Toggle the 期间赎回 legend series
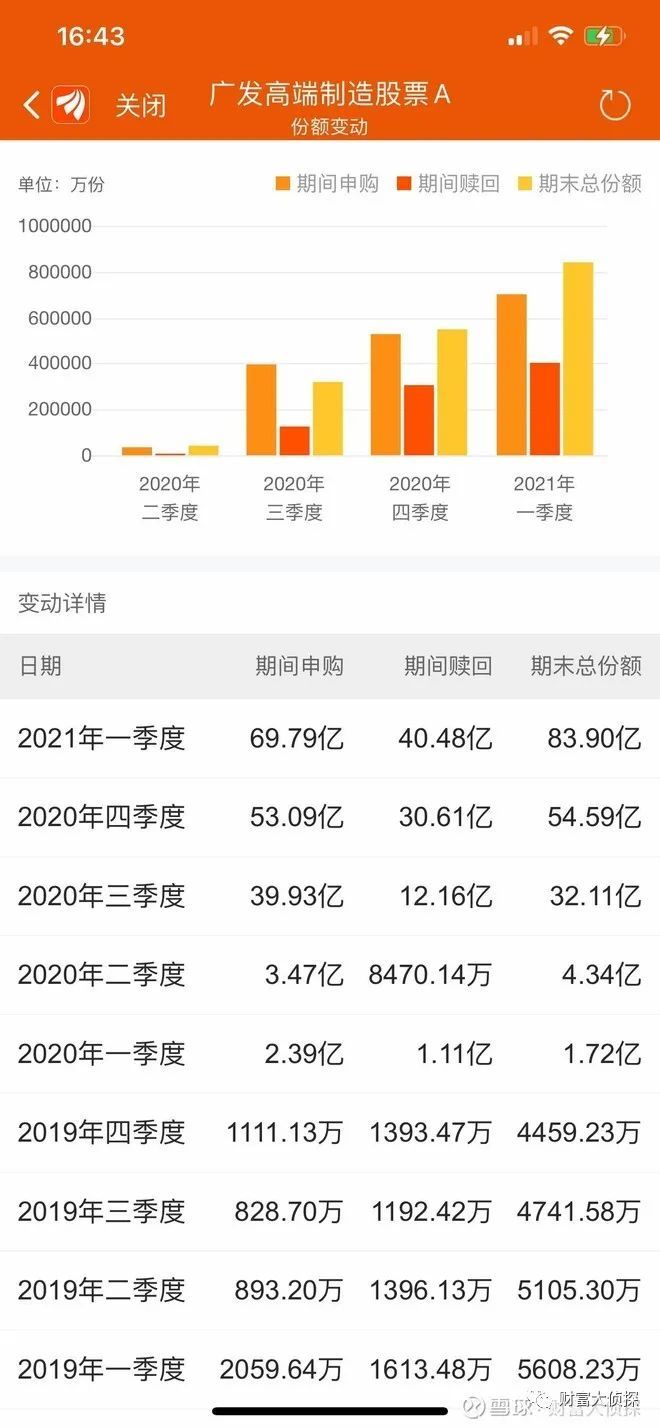660x1428 pixels. point(447,183)
